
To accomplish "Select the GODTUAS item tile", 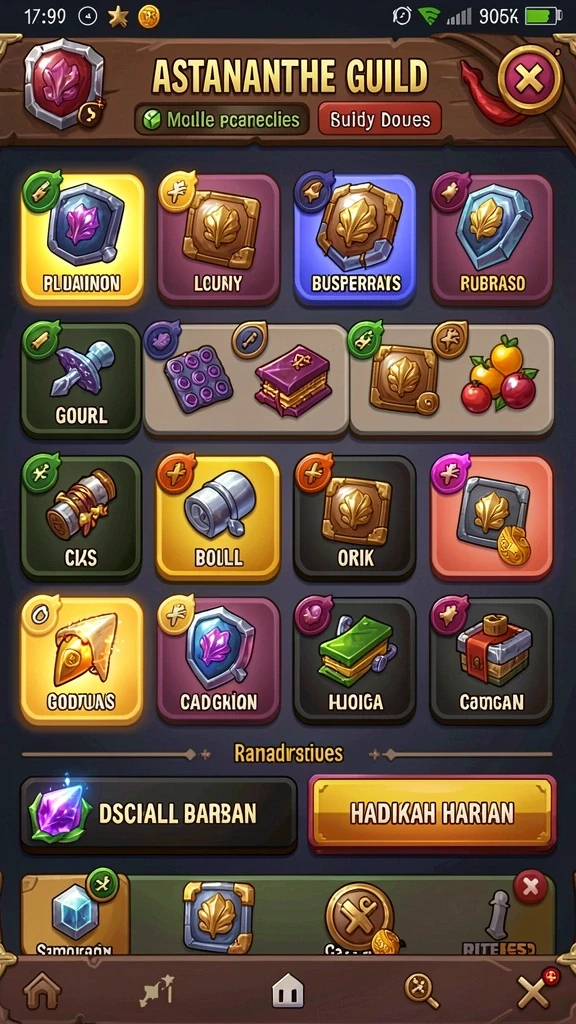I will click(82, 660).
